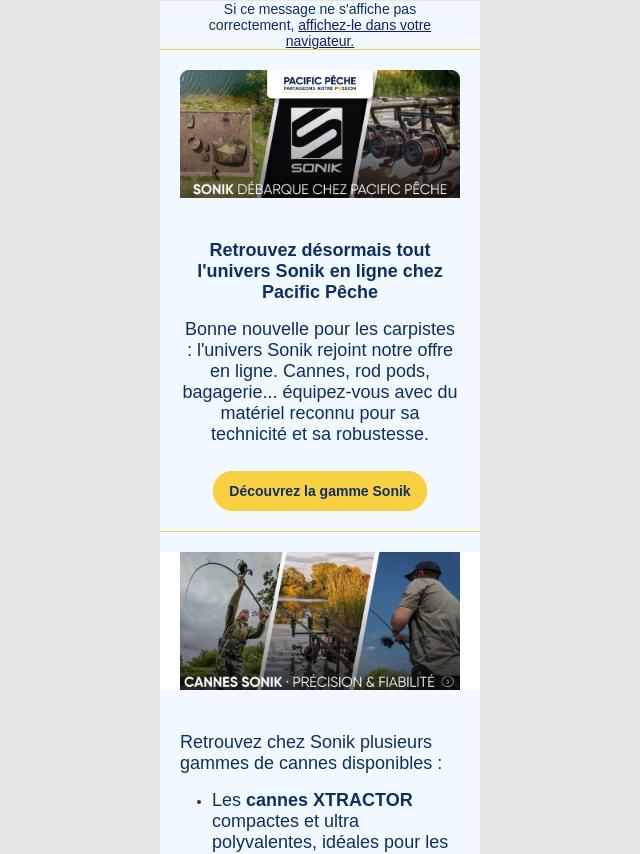Open the 'affichez-le dans votre navigateur' link
Screen dimensions: 640x854
[x=364, y=26]
